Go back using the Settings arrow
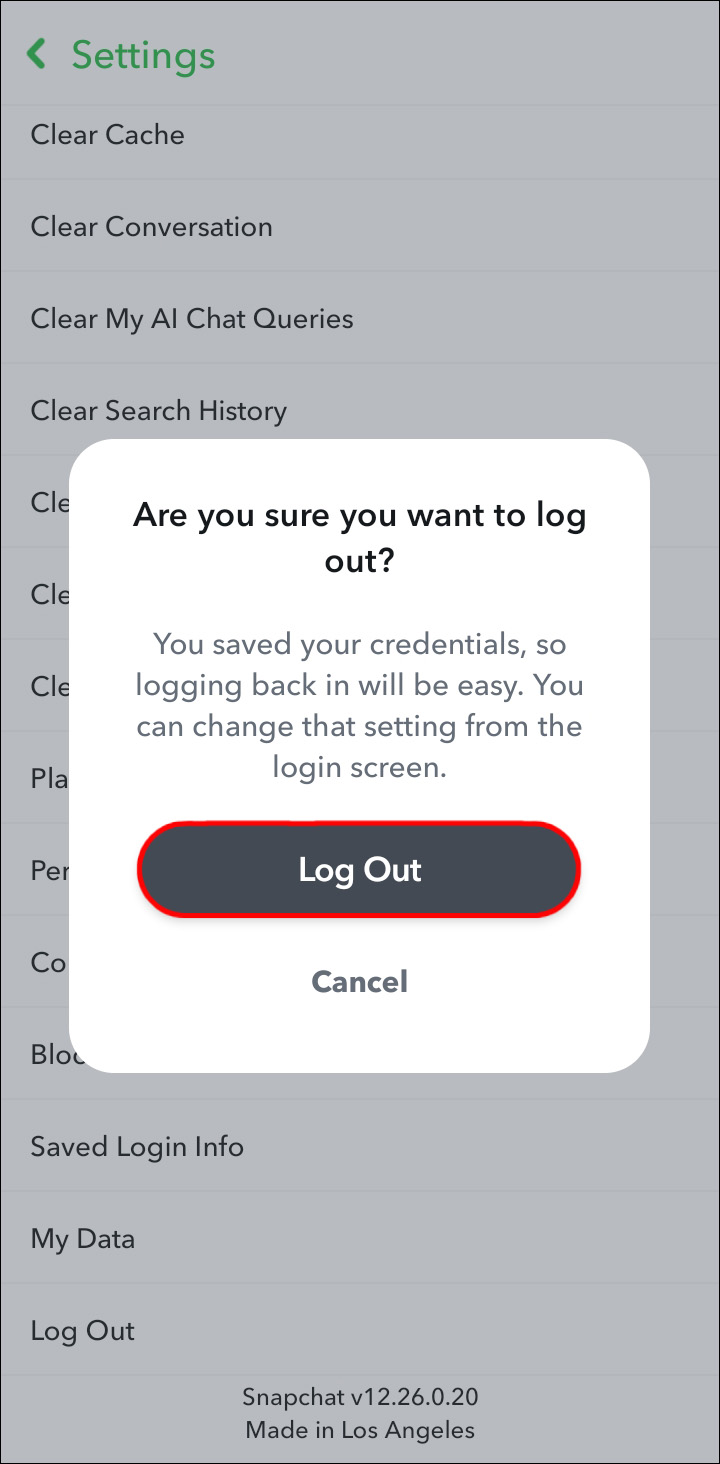The image size is (720, 1464). [38, 54]
